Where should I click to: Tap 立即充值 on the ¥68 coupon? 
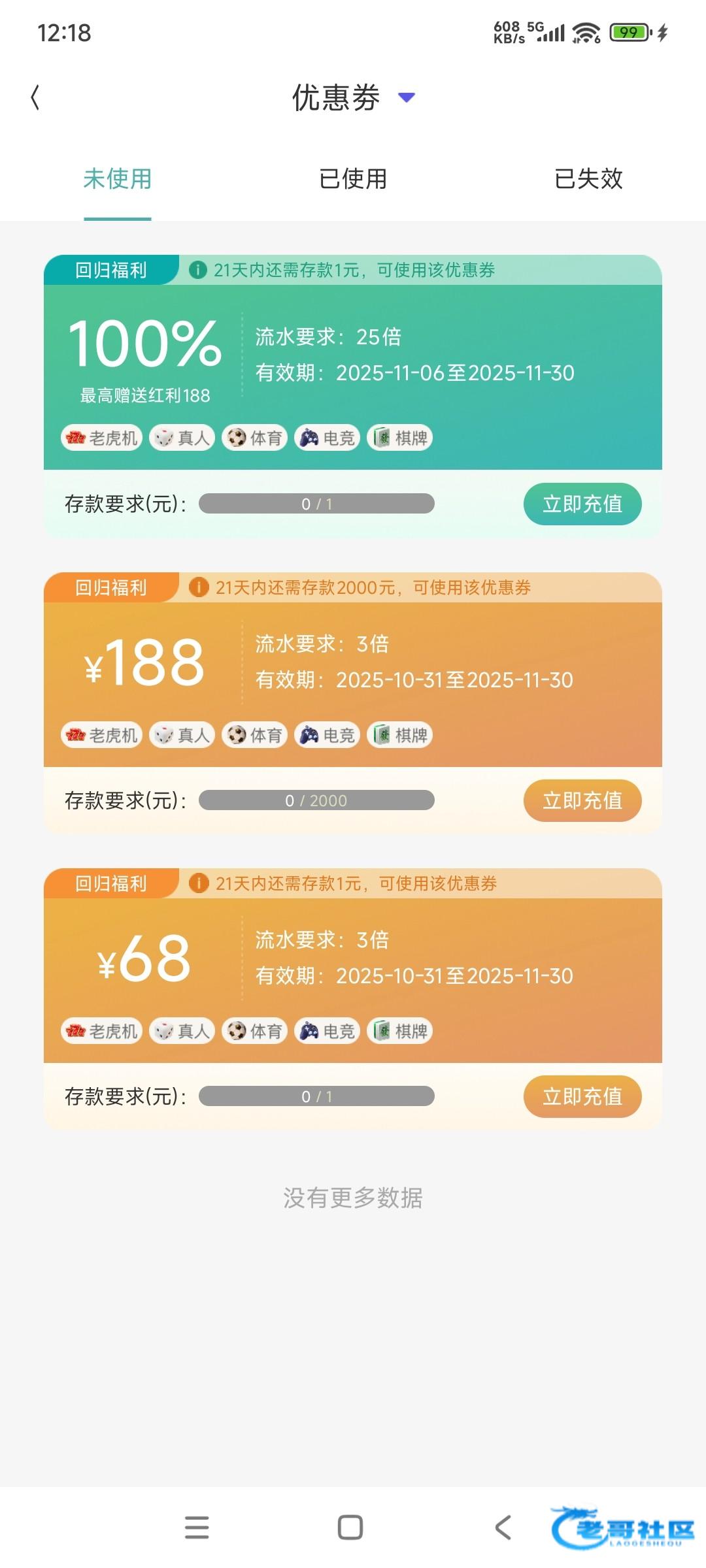pos(582,1096)
